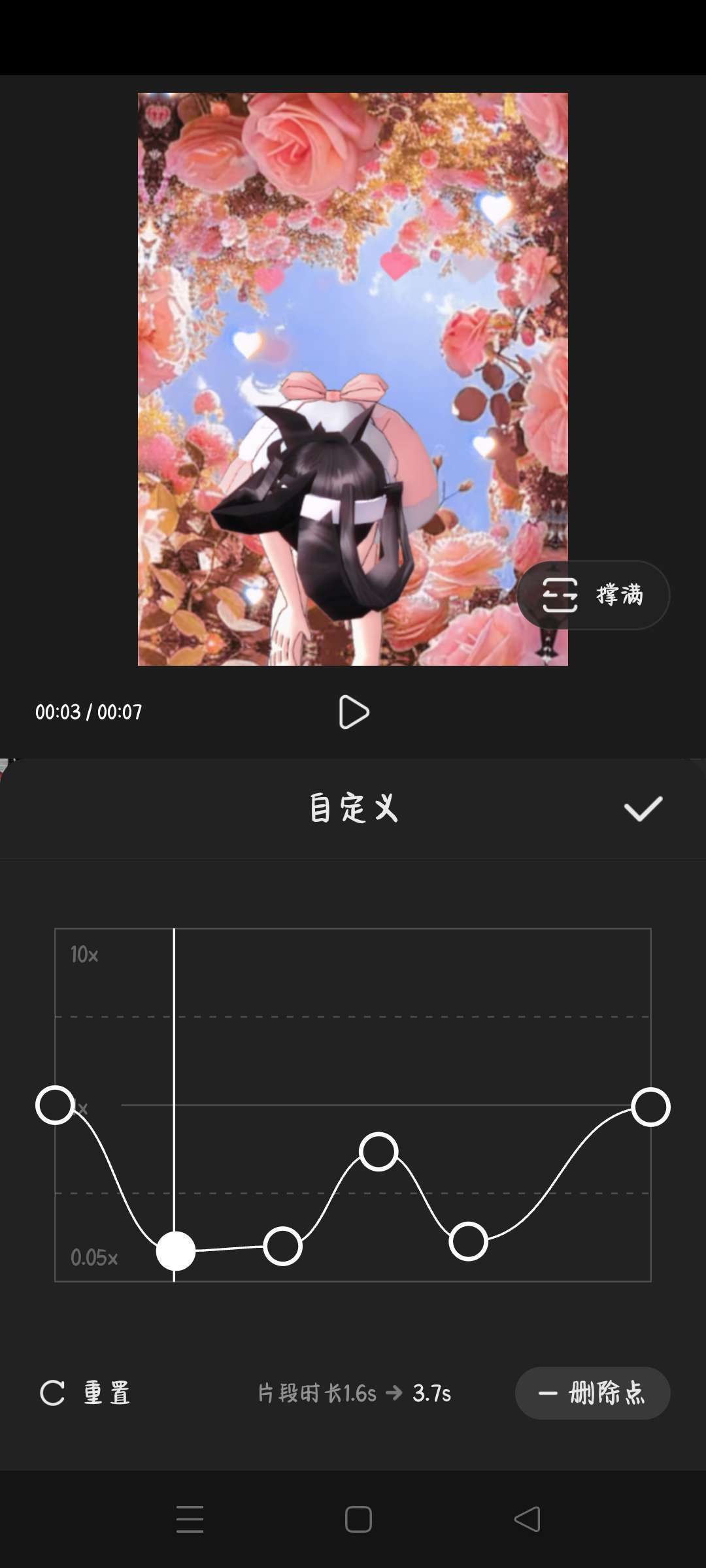Select the fifth curve point after the peak

tap(468, 1241)
